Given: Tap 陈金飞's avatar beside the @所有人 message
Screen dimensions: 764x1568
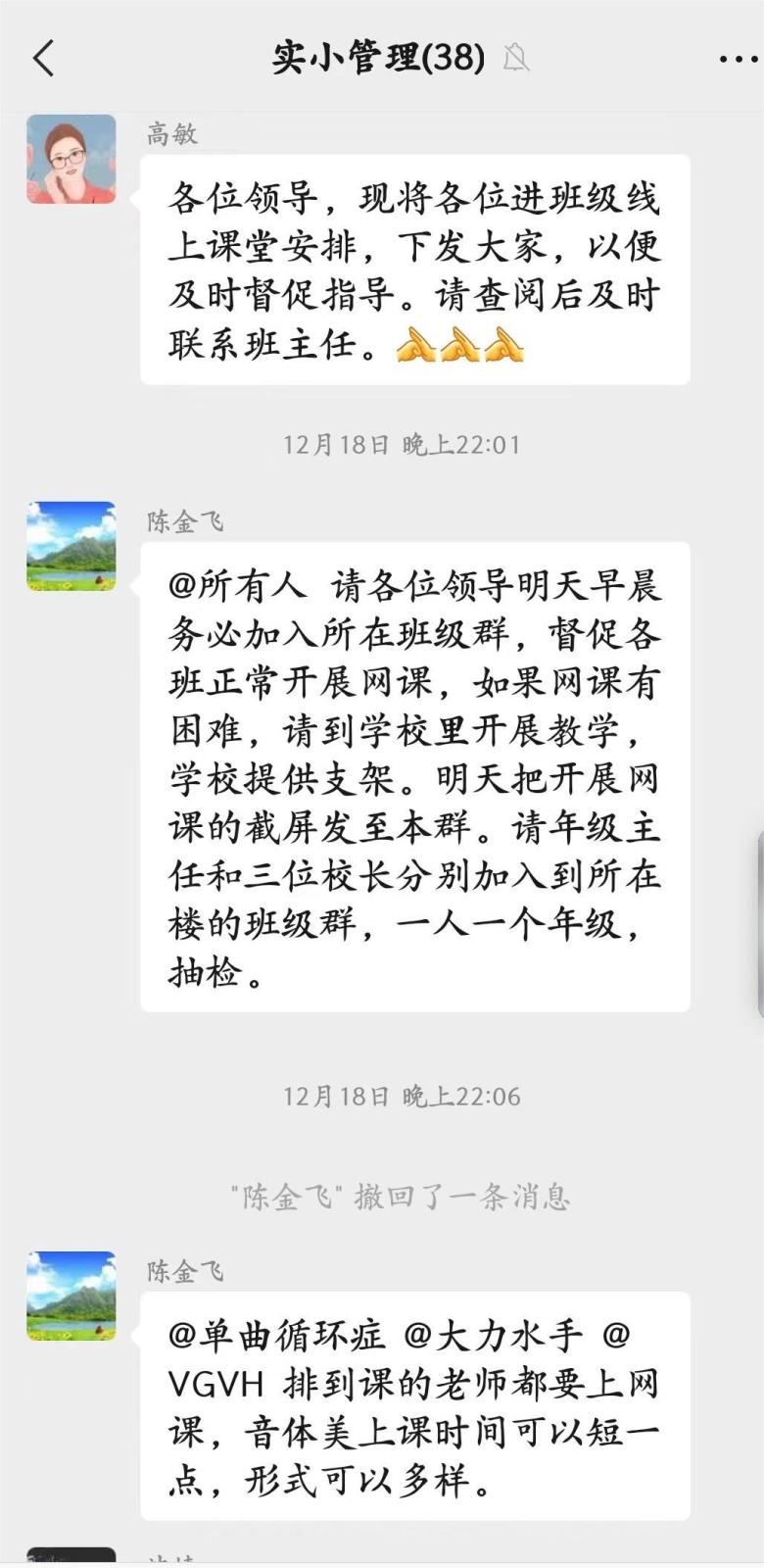Looking at the screenshot, I should pos(72,547).
